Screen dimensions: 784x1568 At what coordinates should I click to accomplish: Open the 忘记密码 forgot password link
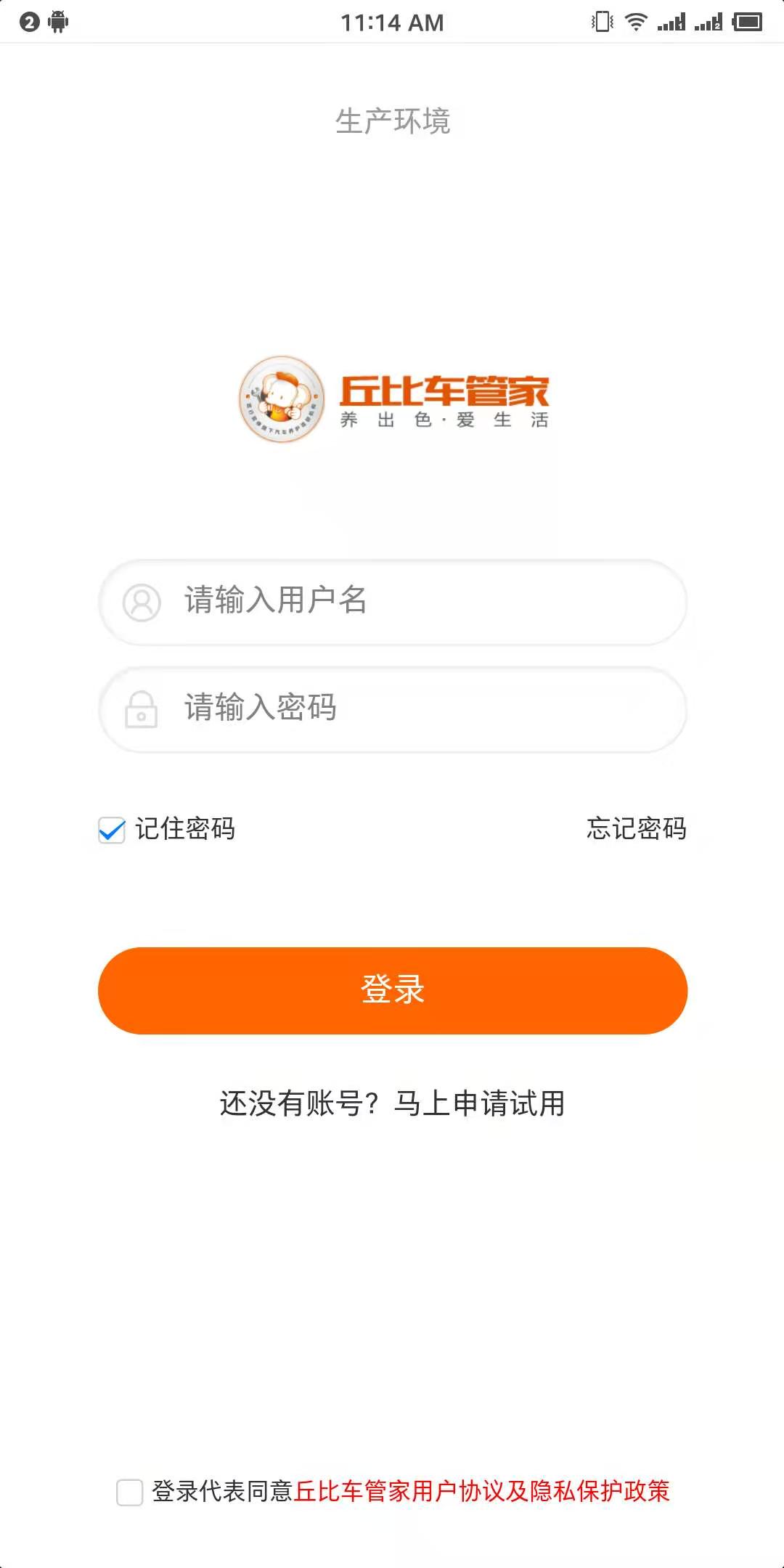[636, 828]
